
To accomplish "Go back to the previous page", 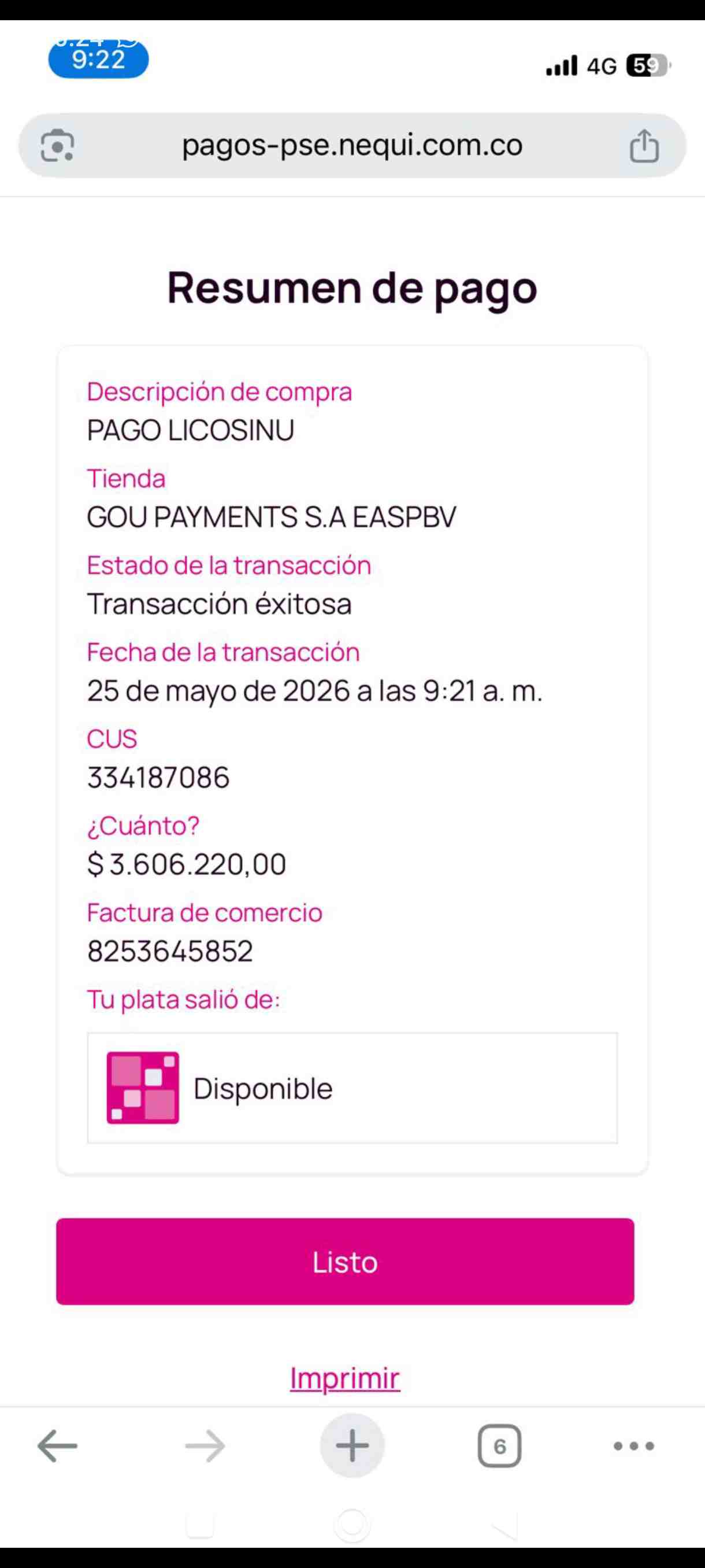I will 58,1445.
